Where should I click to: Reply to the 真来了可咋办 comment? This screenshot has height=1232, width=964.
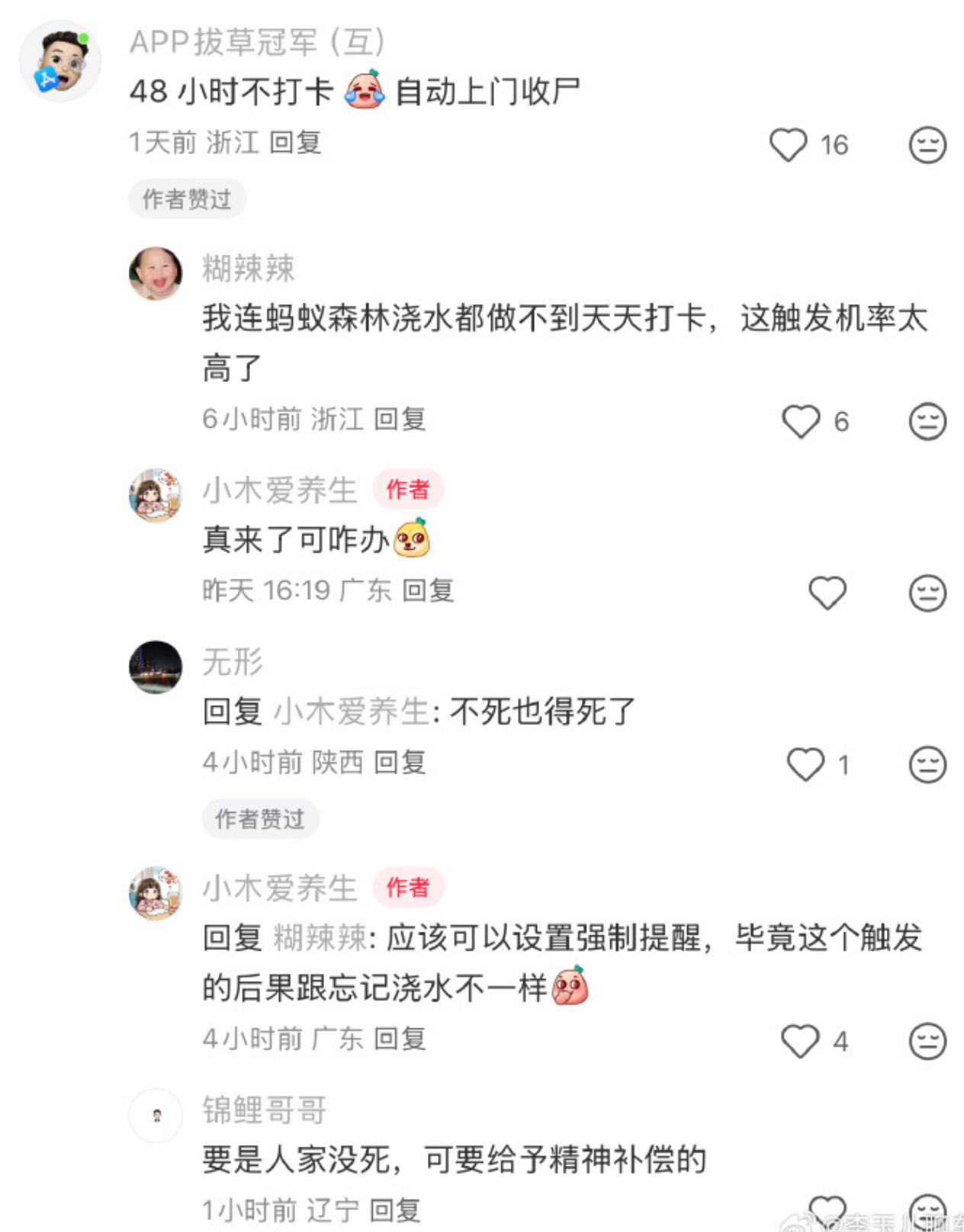(x=428, y=591)
